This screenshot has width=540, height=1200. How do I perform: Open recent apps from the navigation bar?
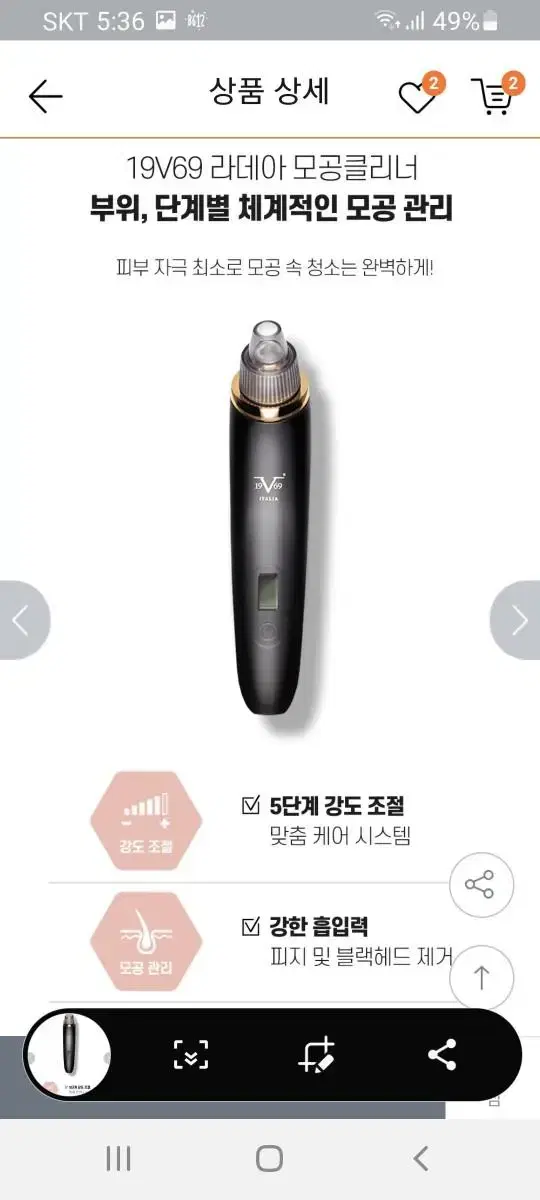pos(118,1159)
